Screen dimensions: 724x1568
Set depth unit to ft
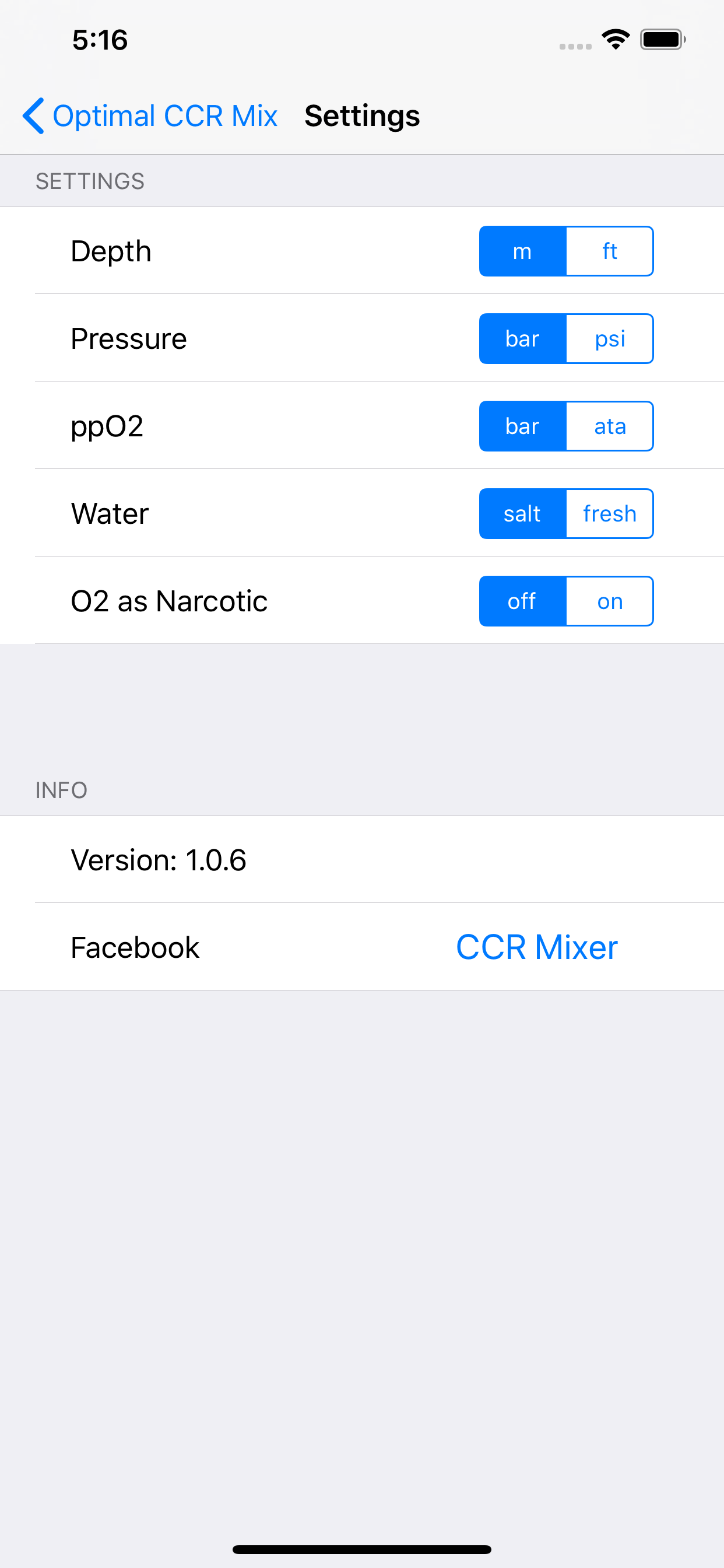[x=610, y=251]
